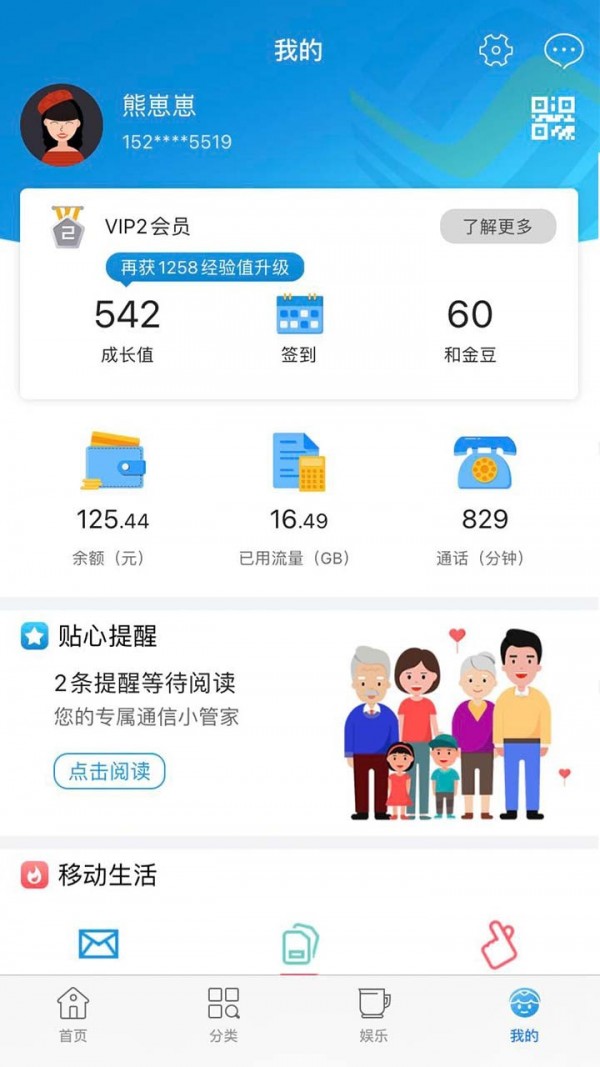Open the SIM card icon under 移动生活

tap(299, 943)
